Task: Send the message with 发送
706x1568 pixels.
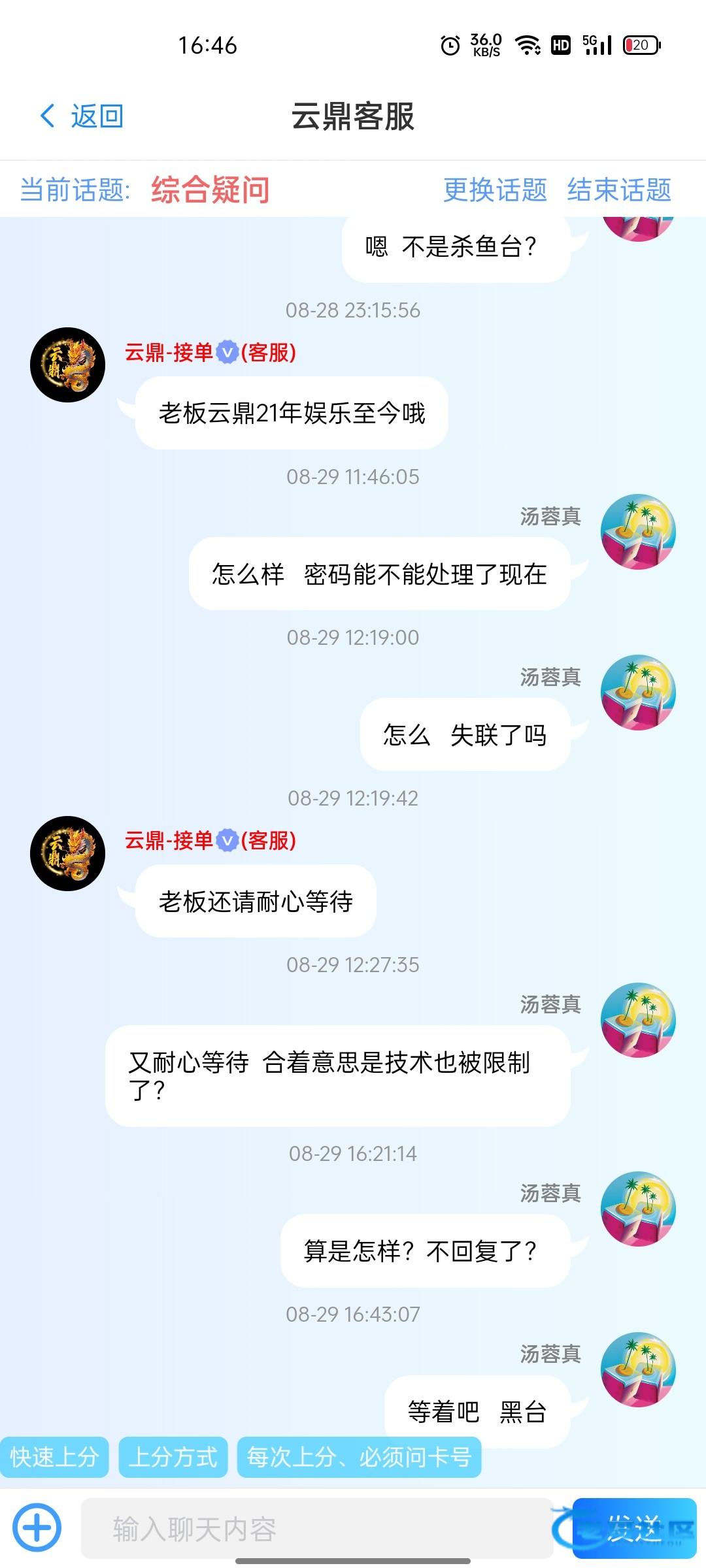Action: tap(633, 1528)
